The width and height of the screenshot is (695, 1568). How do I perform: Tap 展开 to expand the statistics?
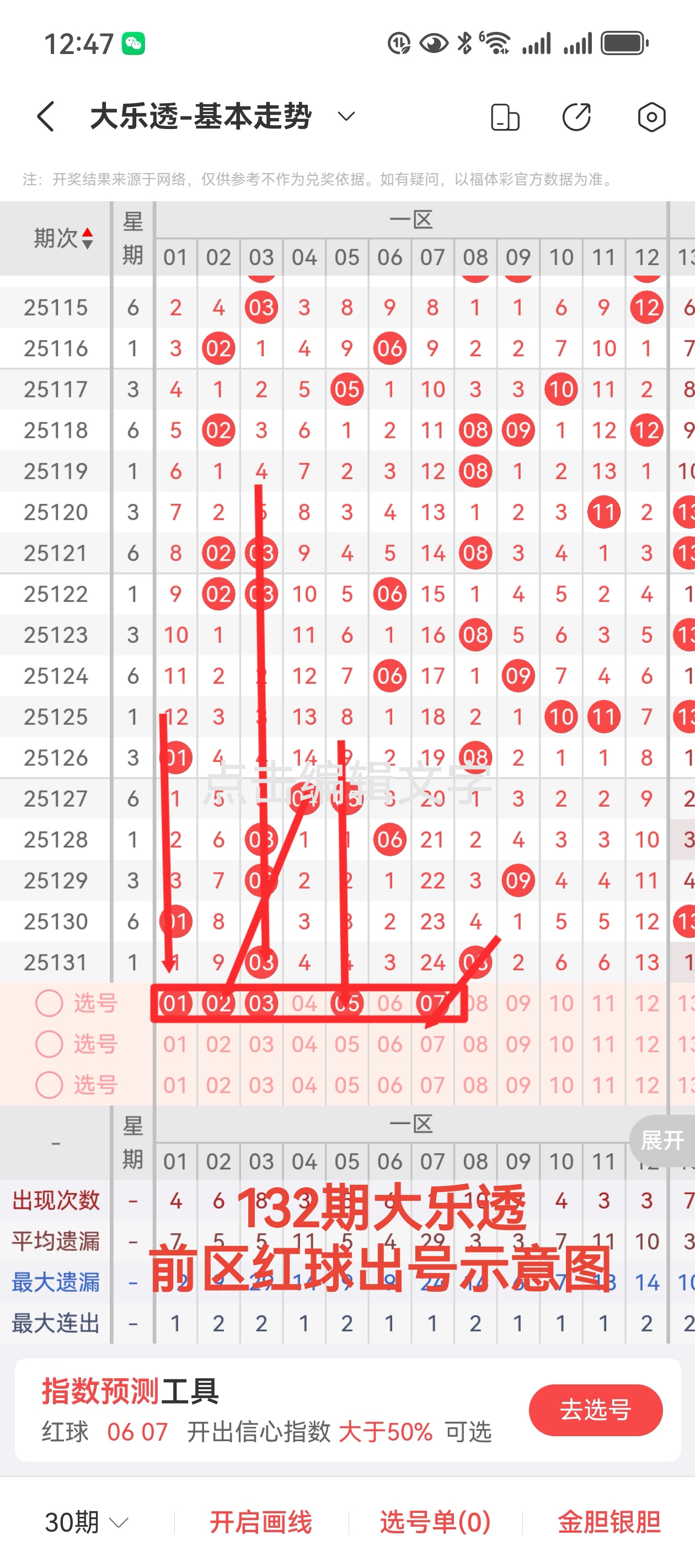661,1140
